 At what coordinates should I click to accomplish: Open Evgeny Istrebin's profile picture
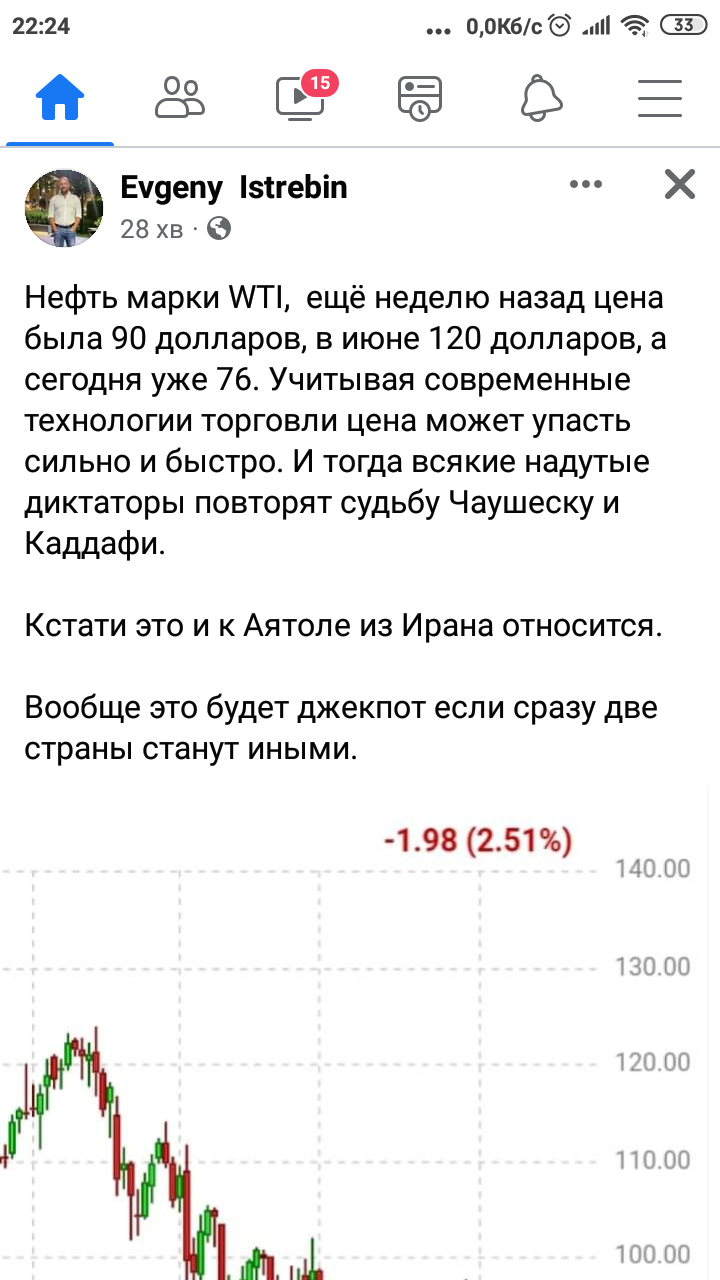click(x=63, y=208)
